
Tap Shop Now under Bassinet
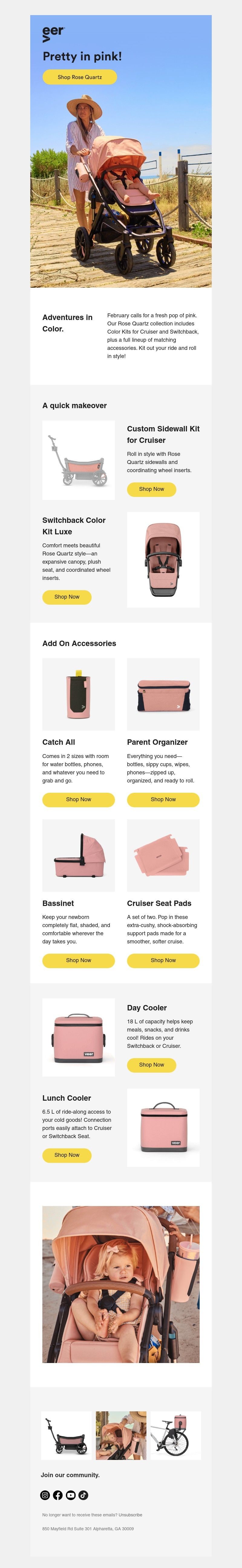point(78,960)
